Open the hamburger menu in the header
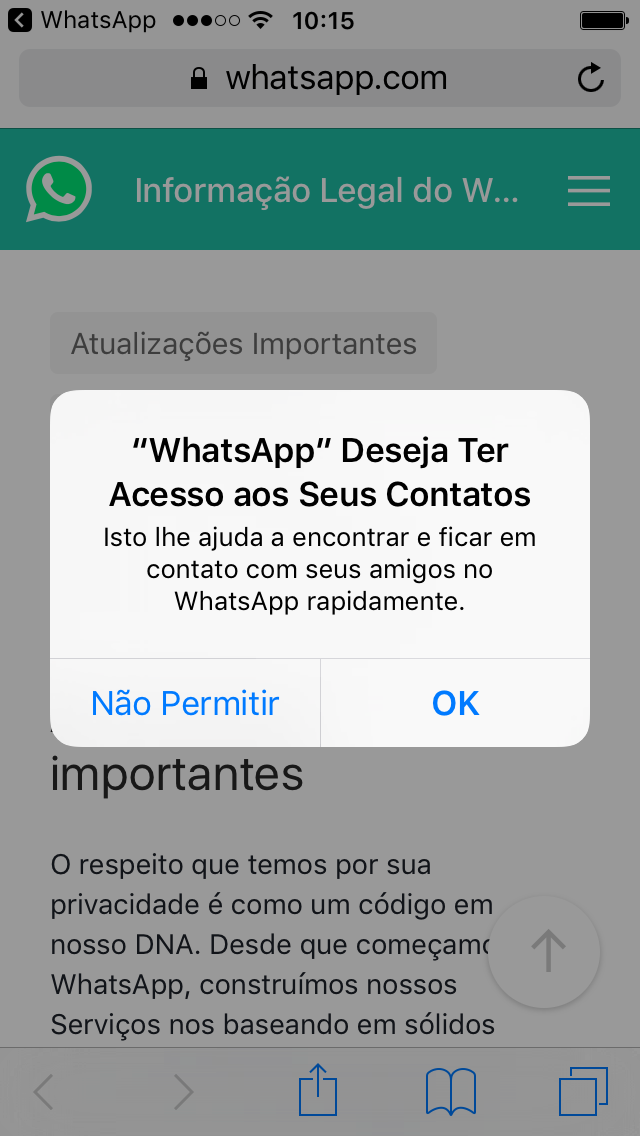 589,191
